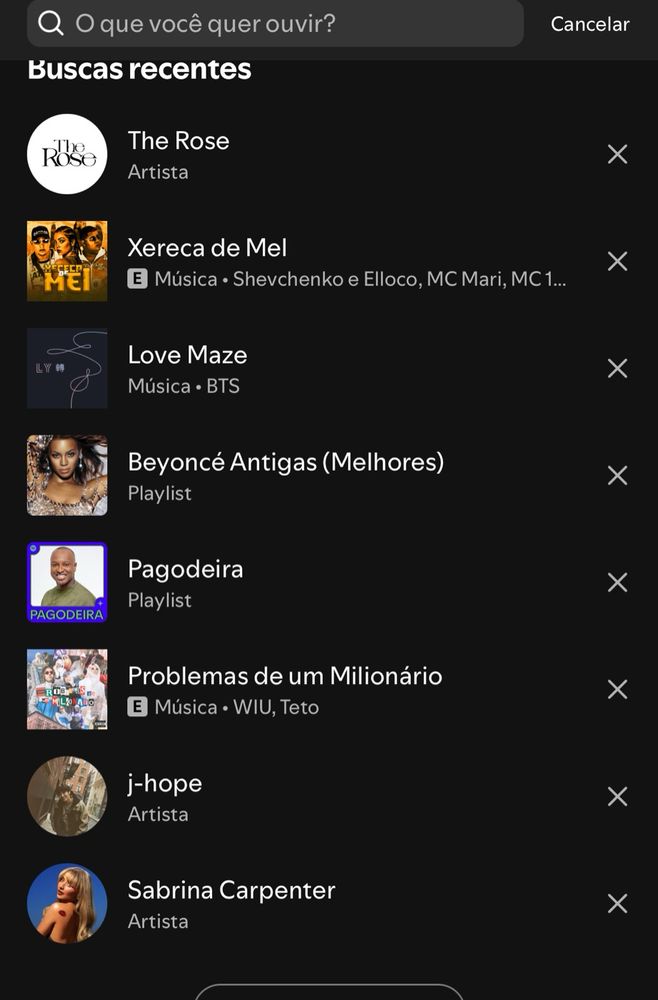The image size is (658, 1000).
Task: Remove Pagodeira from recent searches
Action: (618, 582)
